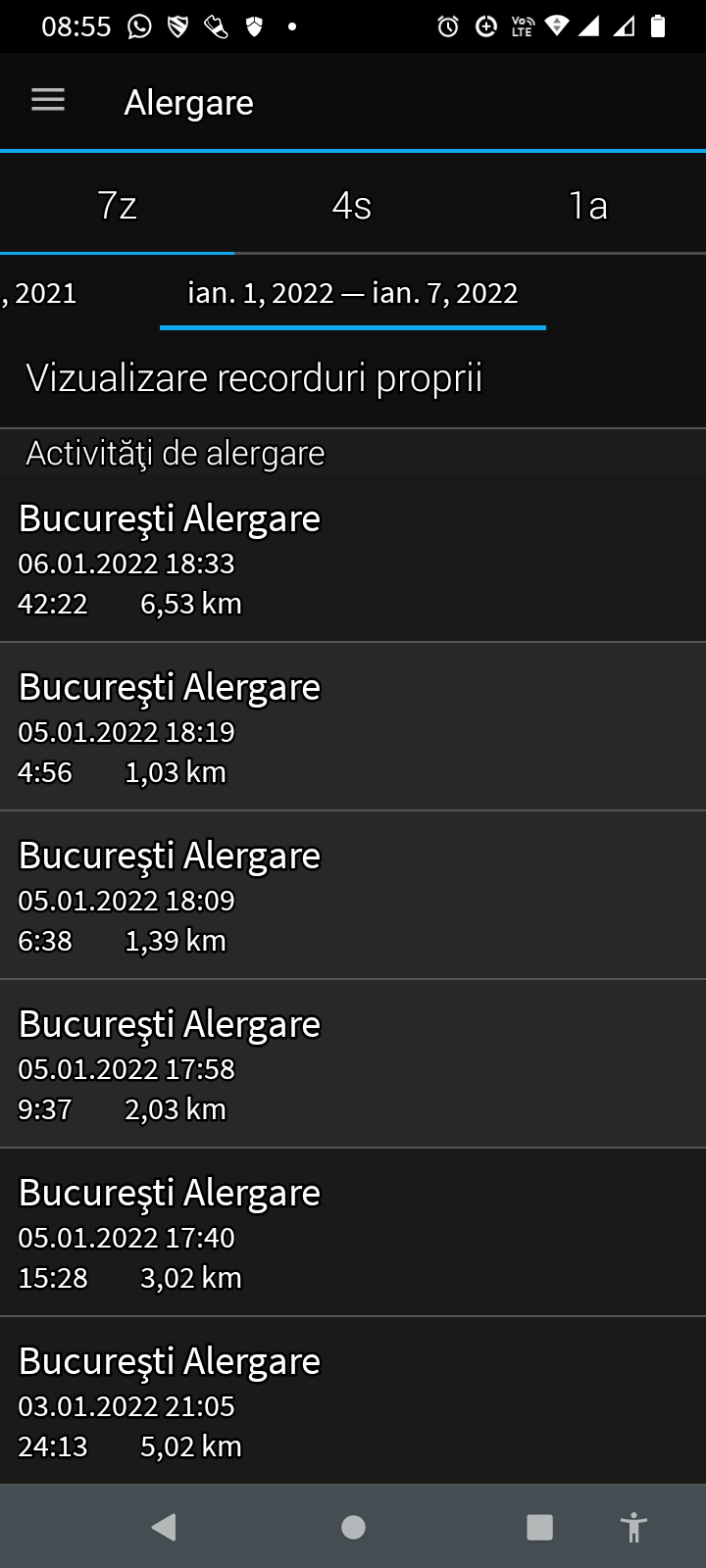Viewport: 706px width, 1568px height.
Task: Switch to the 4s tab
Action: 352,206
